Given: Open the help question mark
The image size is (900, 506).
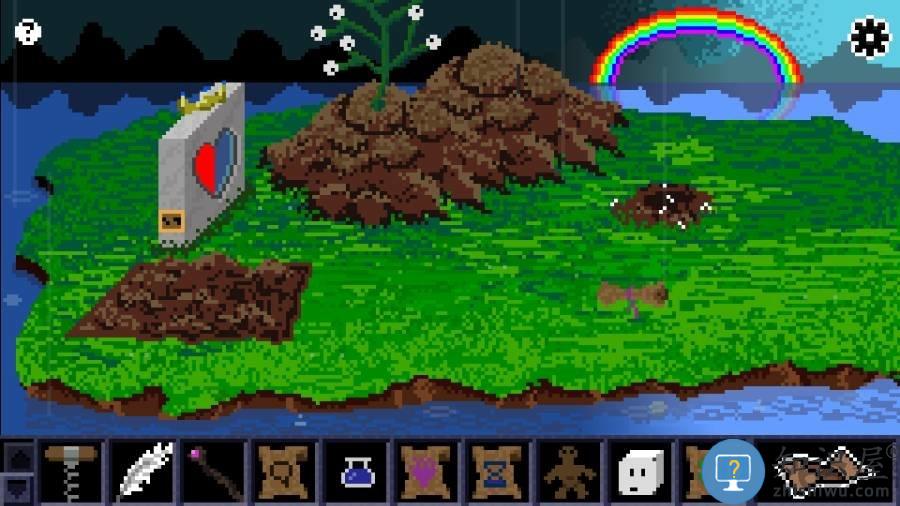Looking at the screenshot, I should coord(28,31).
